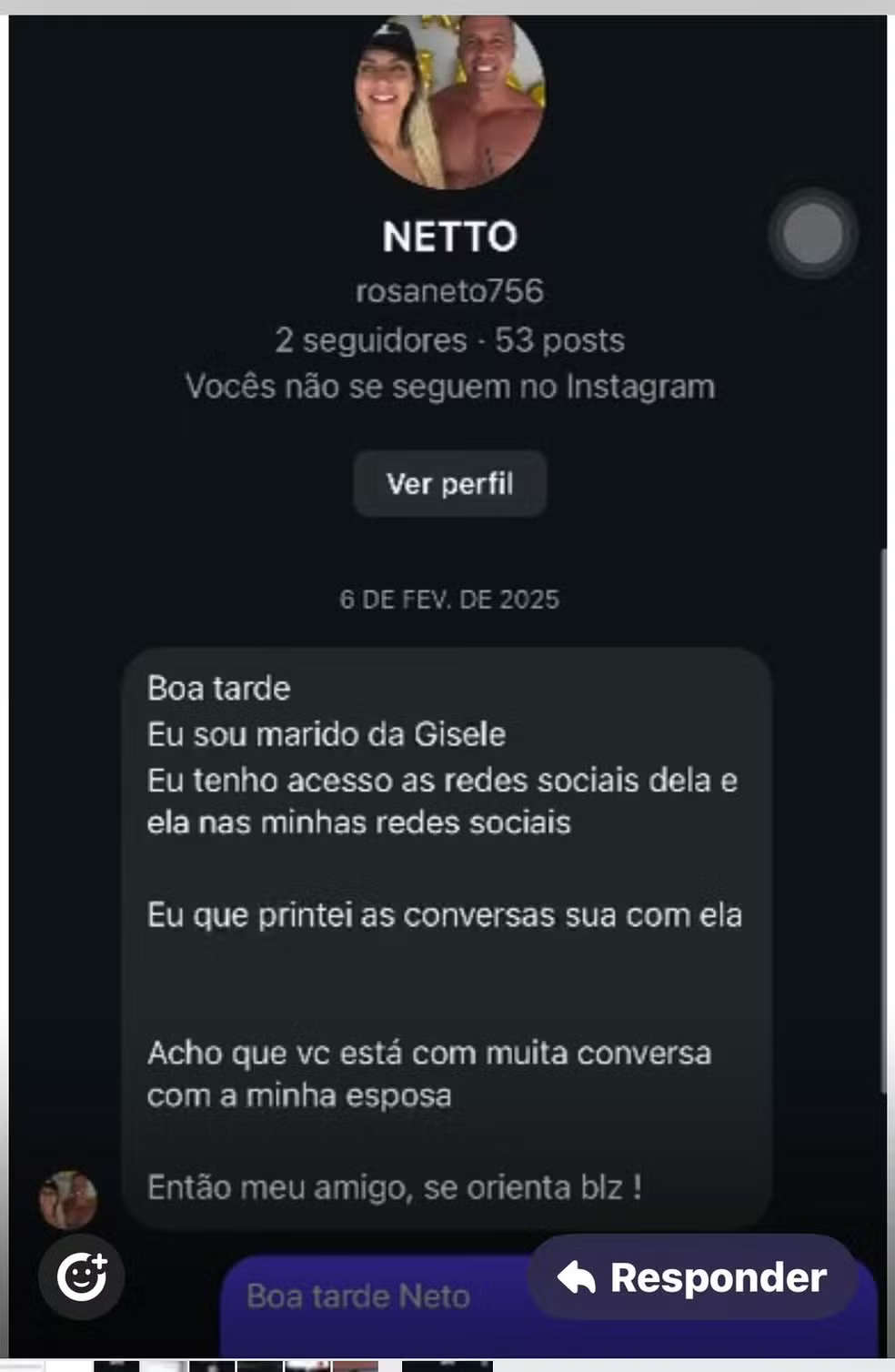895x1372 pixels.
Task: Tap the reply arrow inside Responder button
Action: tap(575, 1278)
